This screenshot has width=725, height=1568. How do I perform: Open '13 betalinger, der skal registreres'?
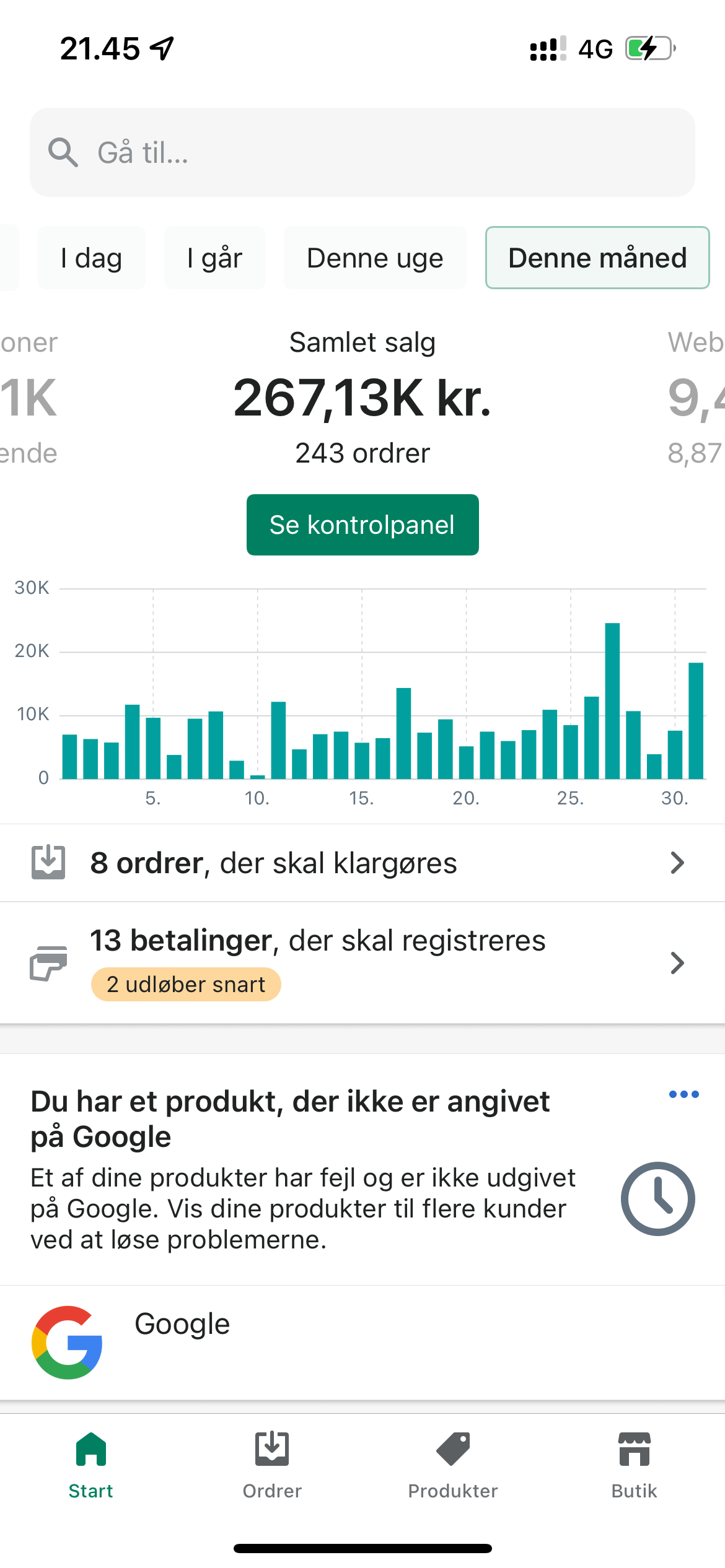(362, 962)
